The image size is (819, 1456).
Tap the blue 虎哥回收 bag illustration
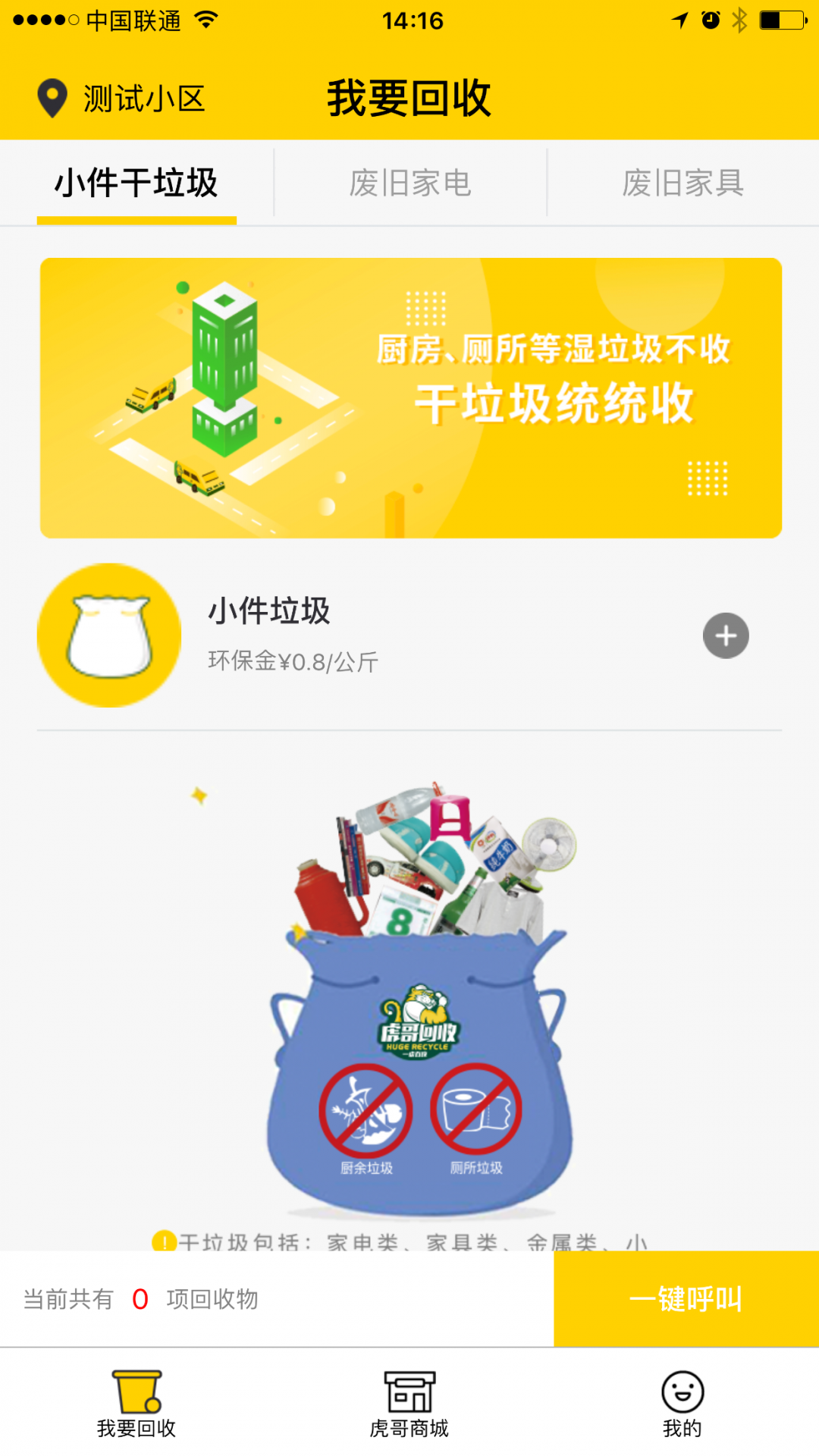(x=413, y=1062)
